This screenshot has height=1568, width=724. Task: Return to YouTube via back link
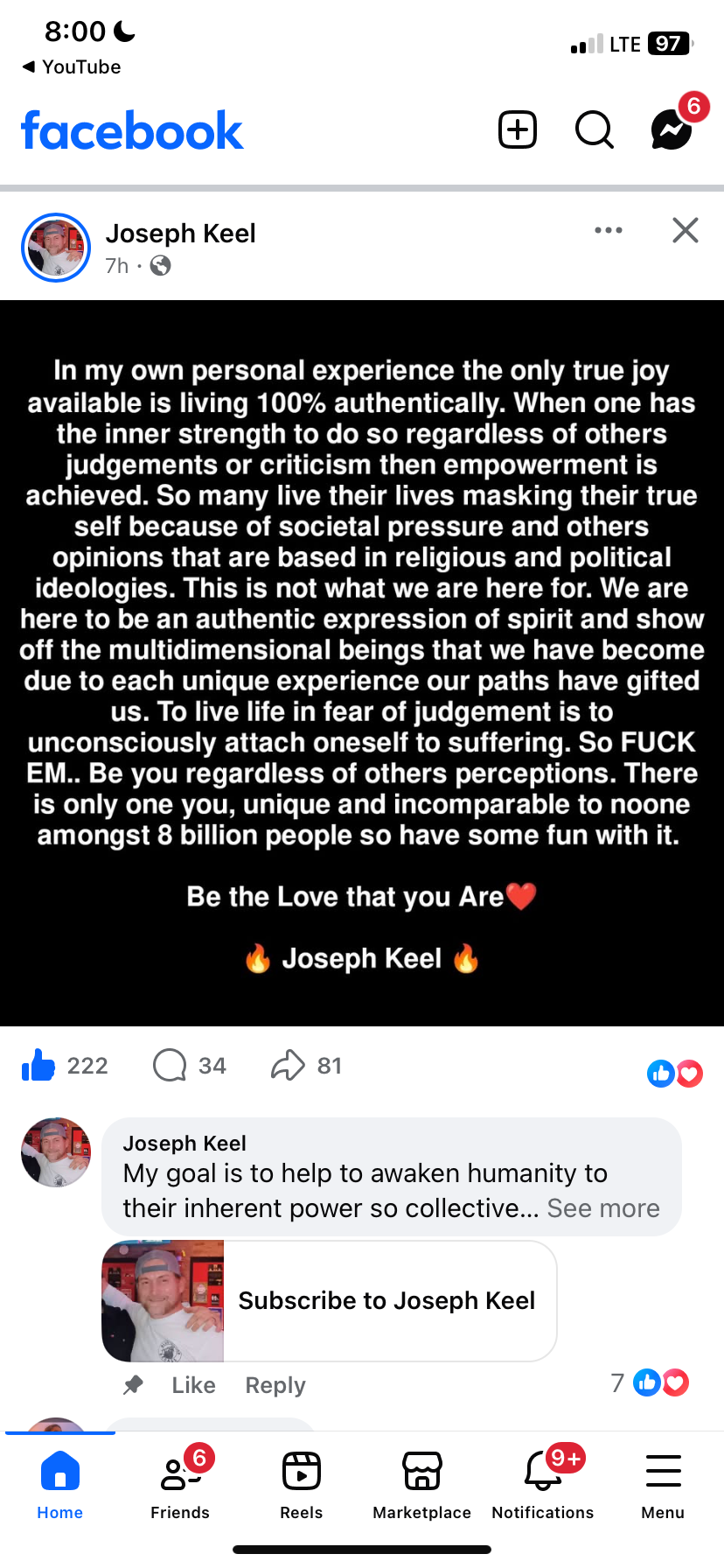[x=72, y=67]
